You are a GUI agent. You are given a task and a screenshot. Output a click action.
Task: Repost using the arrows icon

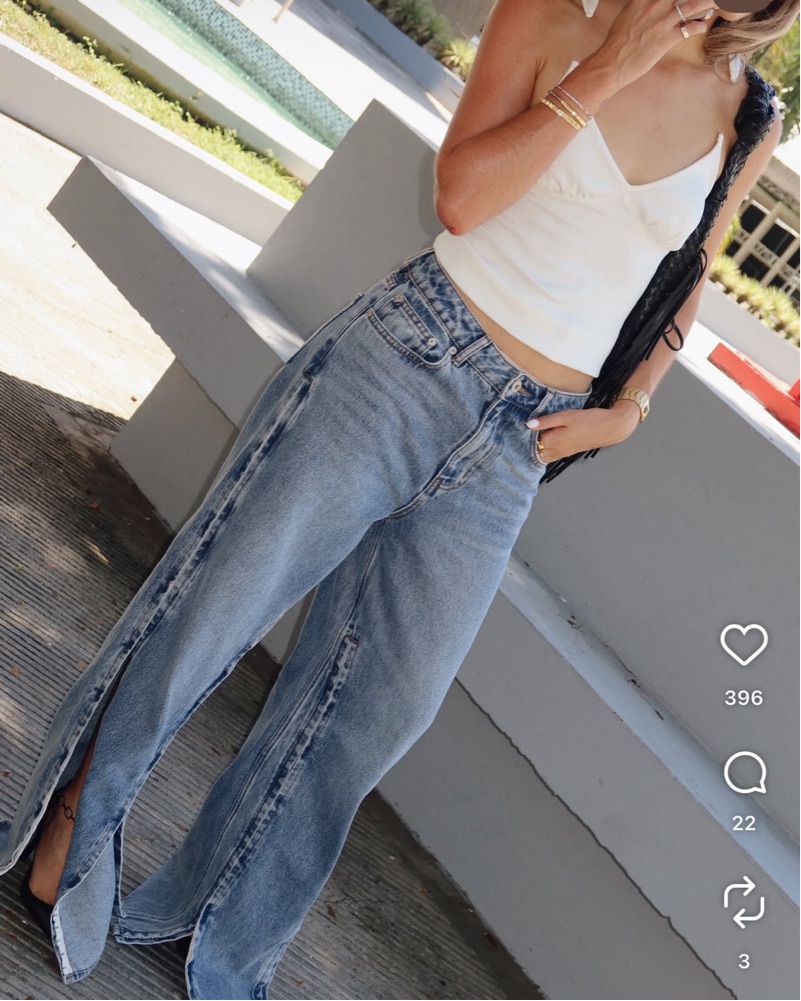tap(744, 903)
